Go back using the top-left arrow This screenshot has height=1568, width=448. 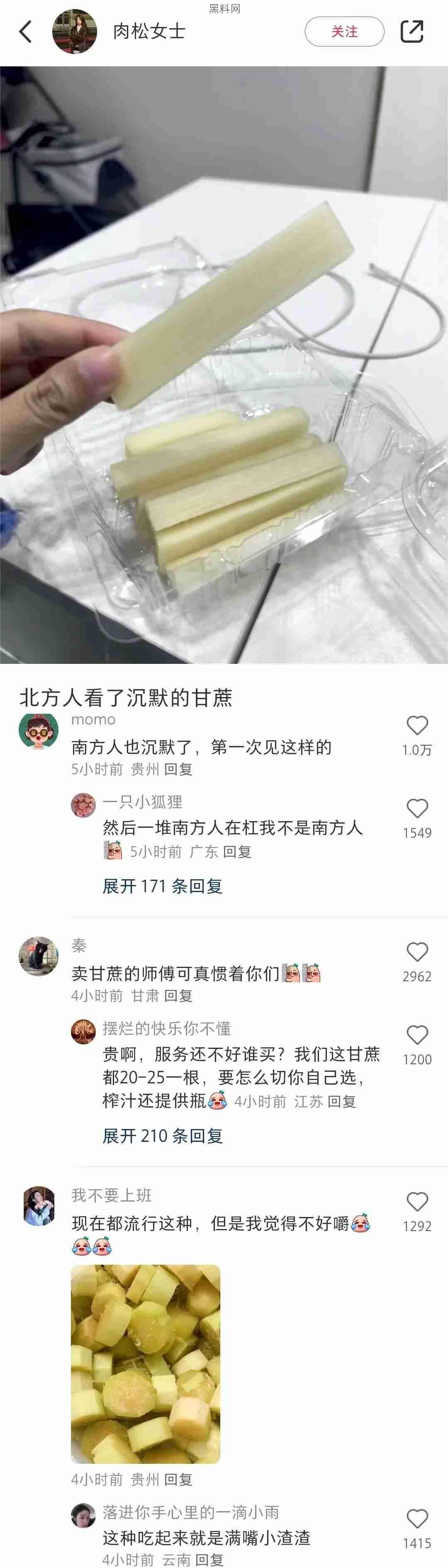26,31
